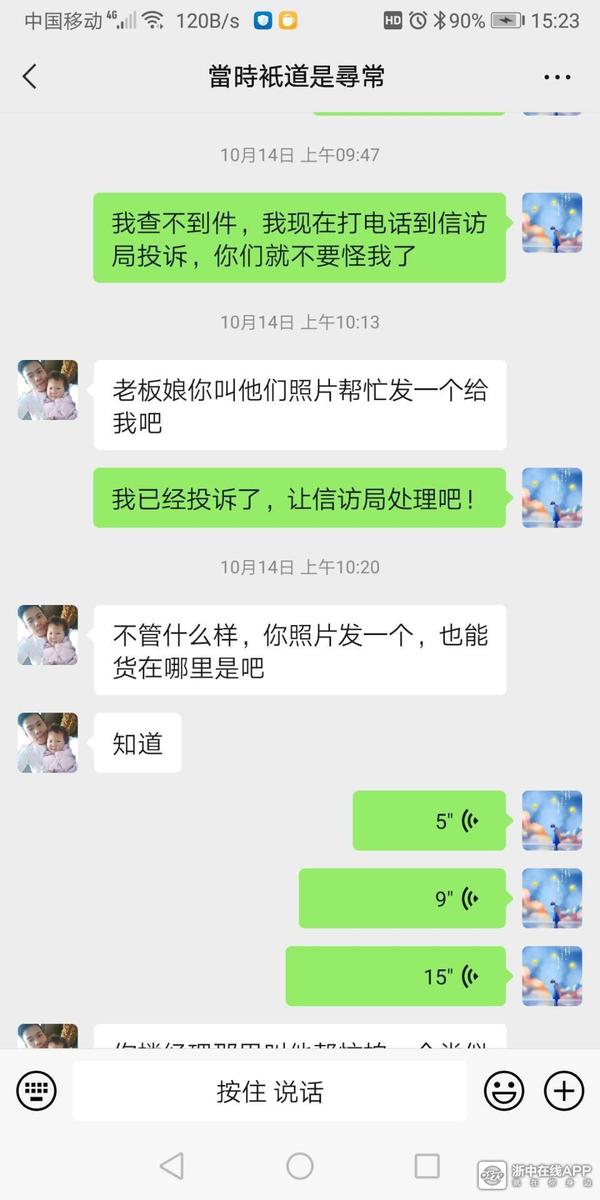Open the emoji sticker panel
Screen dimensions: 600x1200
coord(504,1090)
